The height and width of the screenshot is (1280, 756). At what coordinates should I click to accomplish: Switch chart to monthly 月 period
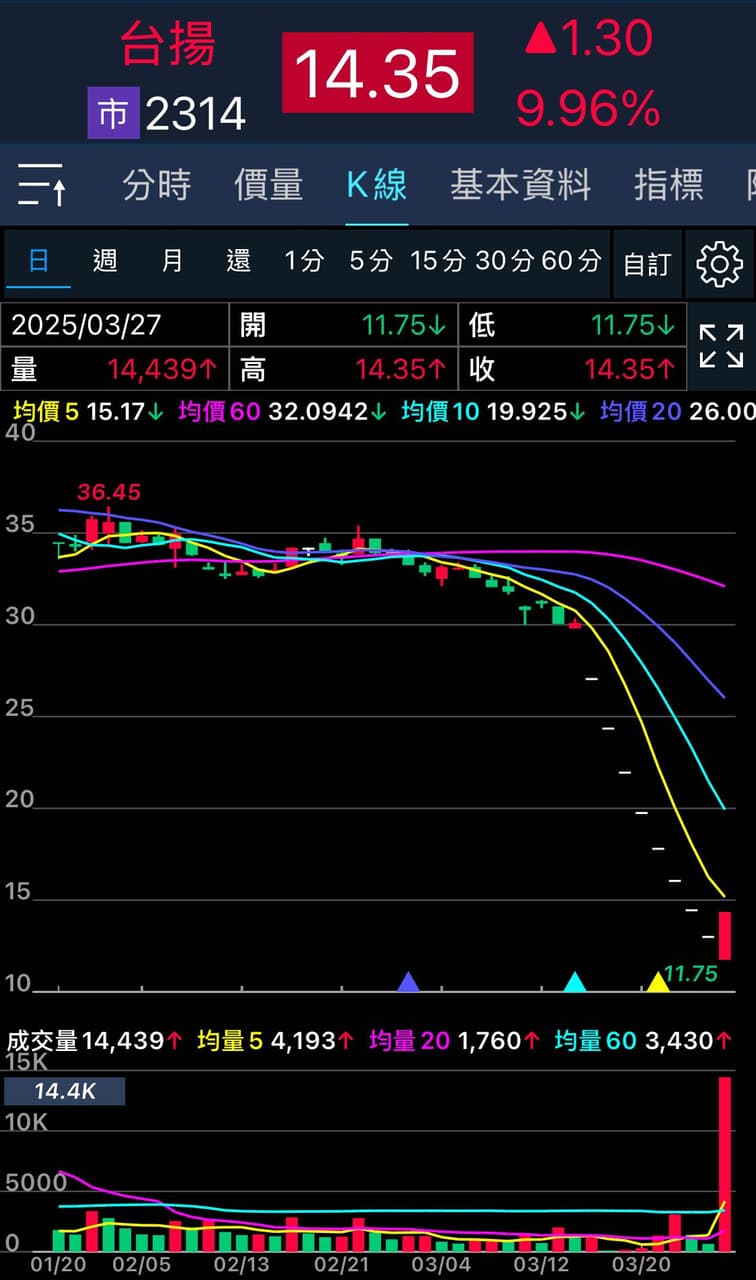coord(172,262)
